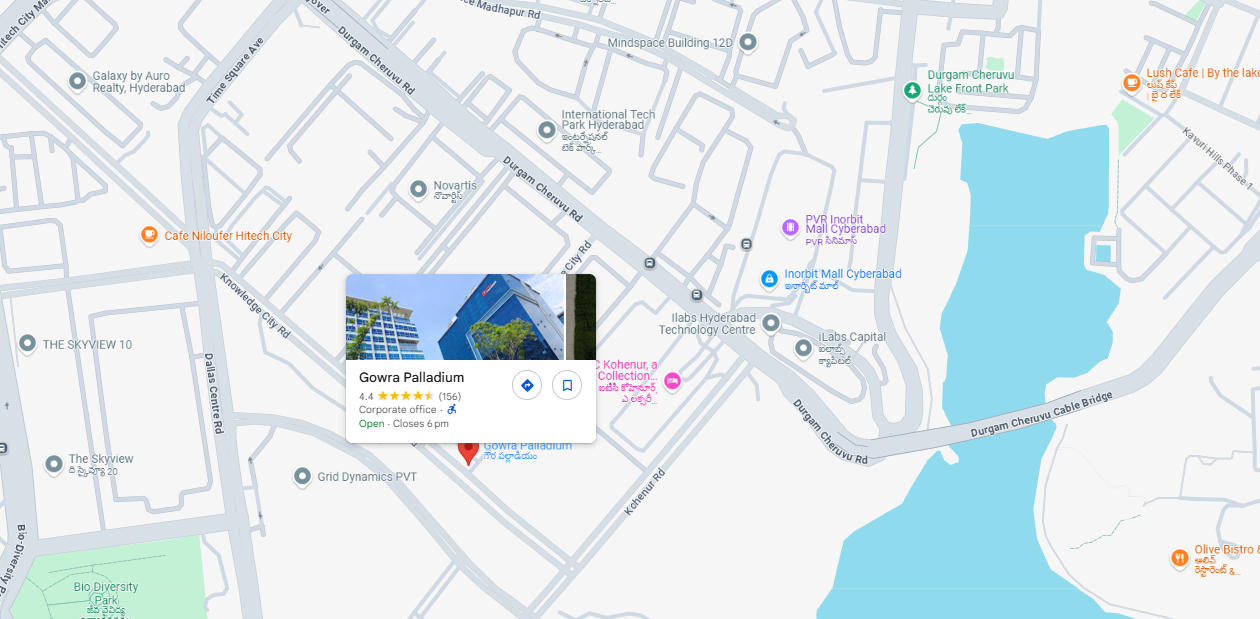The image size is (1260, 619).
Task: Open the Galaxy by Auro Realty marker
Action: tap(77, 81)
